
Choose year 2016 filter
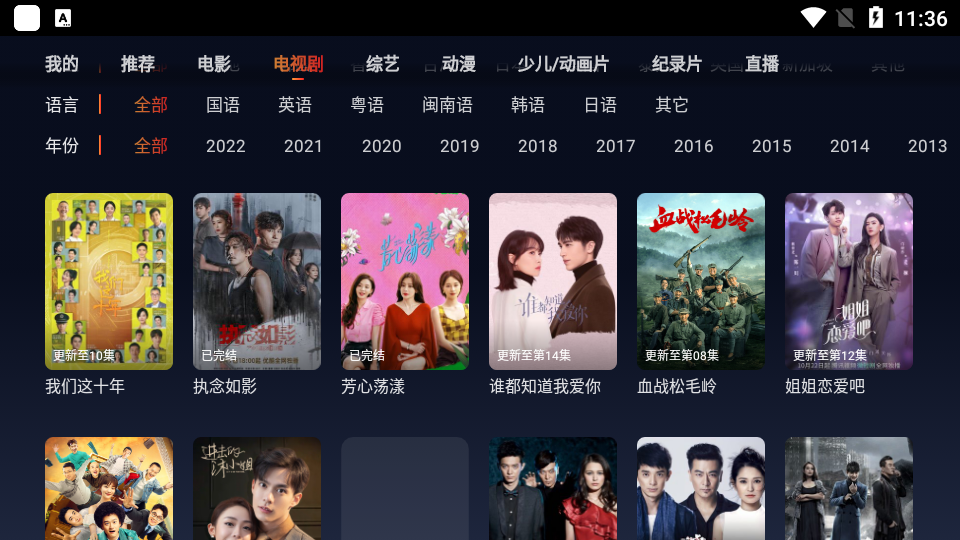click(694, 146)
